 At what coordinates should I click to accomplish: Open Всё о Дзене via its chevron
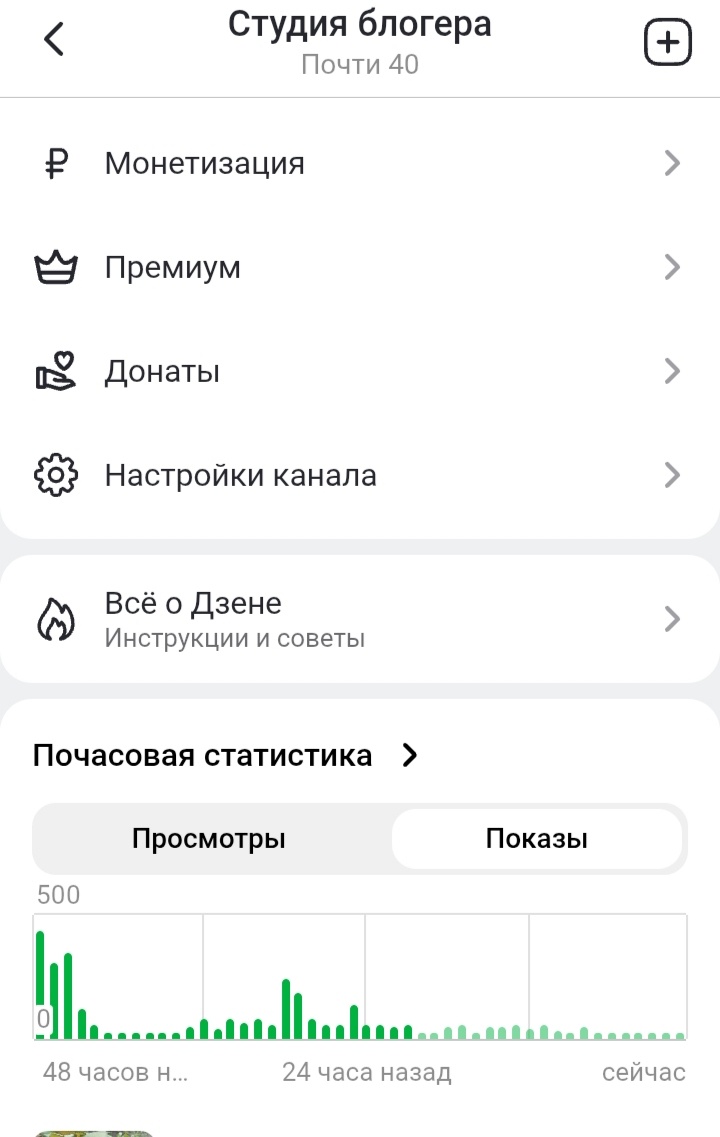[672, 618]
